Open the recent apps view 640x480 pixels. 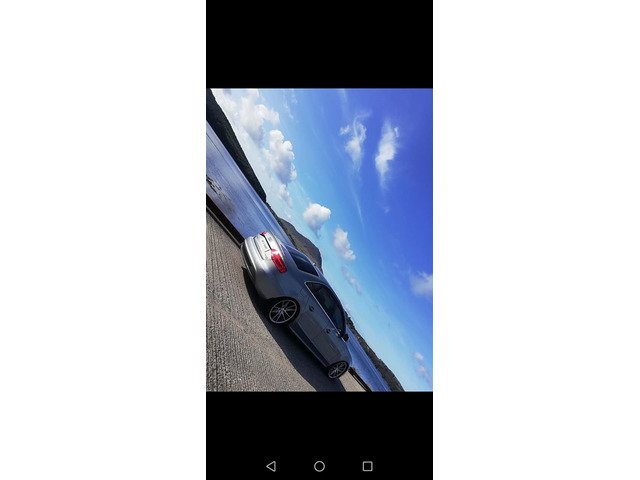pos(367,466)
